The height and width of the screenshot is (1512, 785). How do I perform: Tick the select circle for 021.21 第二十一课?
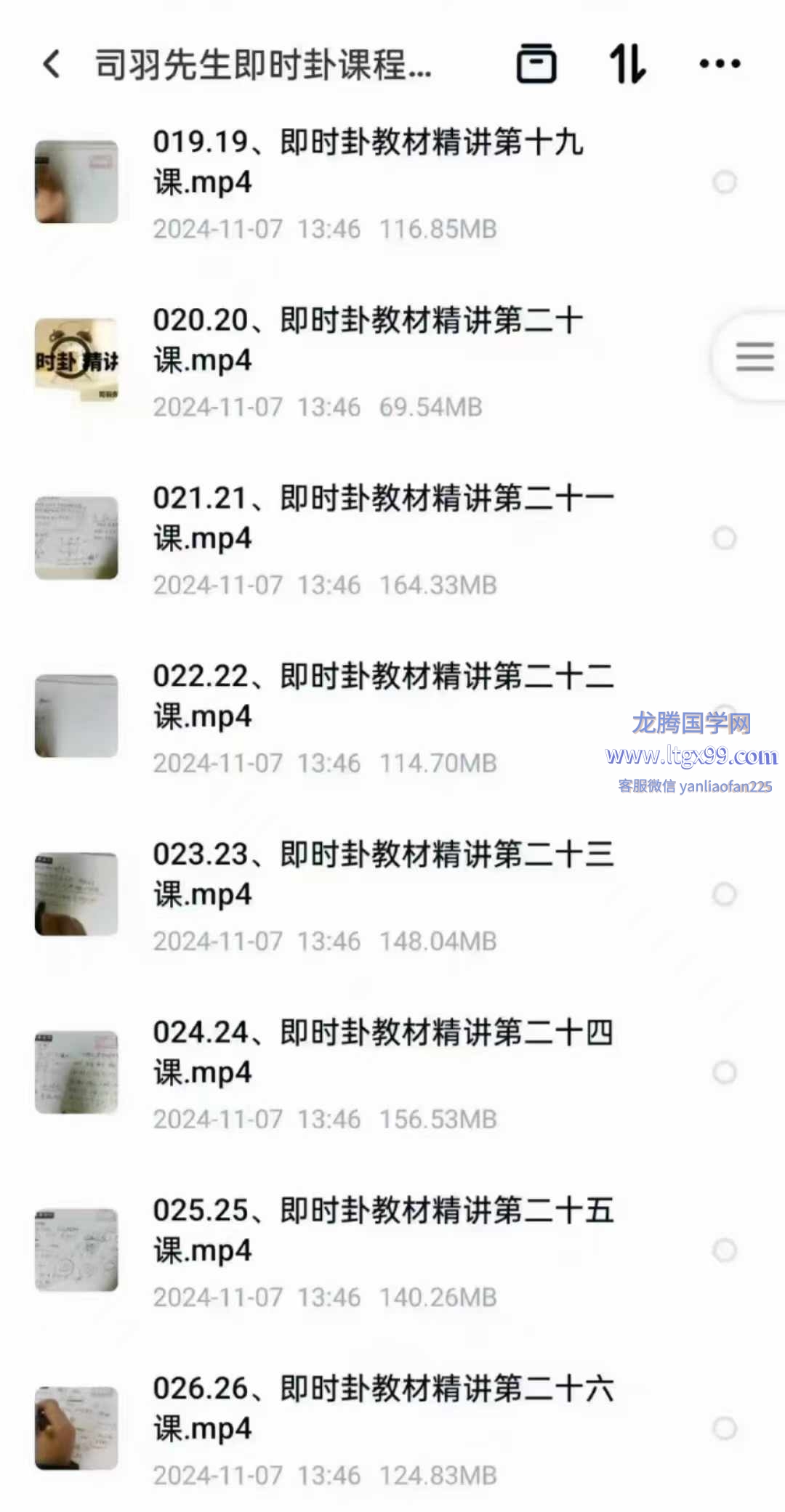pos(725,538)
